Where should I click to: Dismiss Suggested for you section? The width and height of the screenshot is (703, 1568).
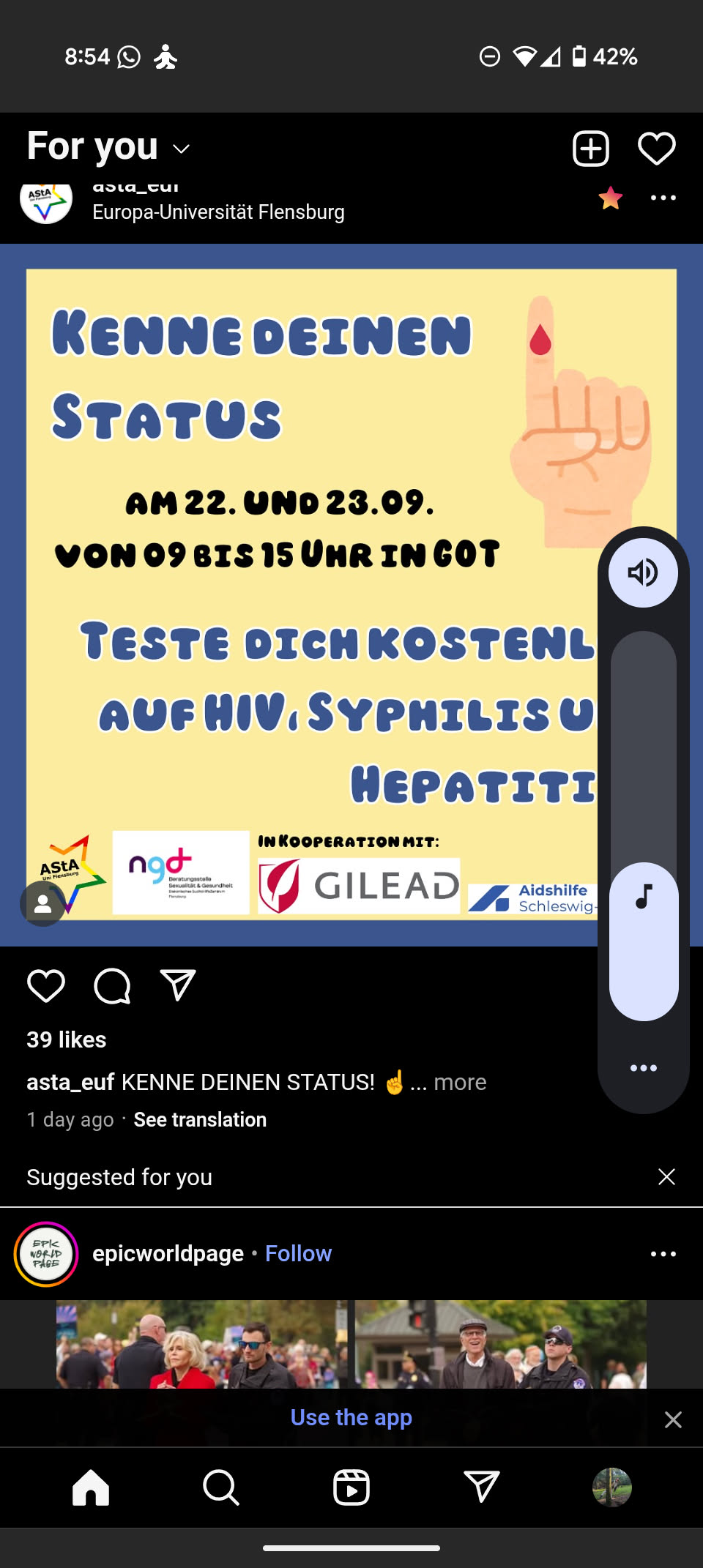pyautogui.click(x=666, y=1176)
